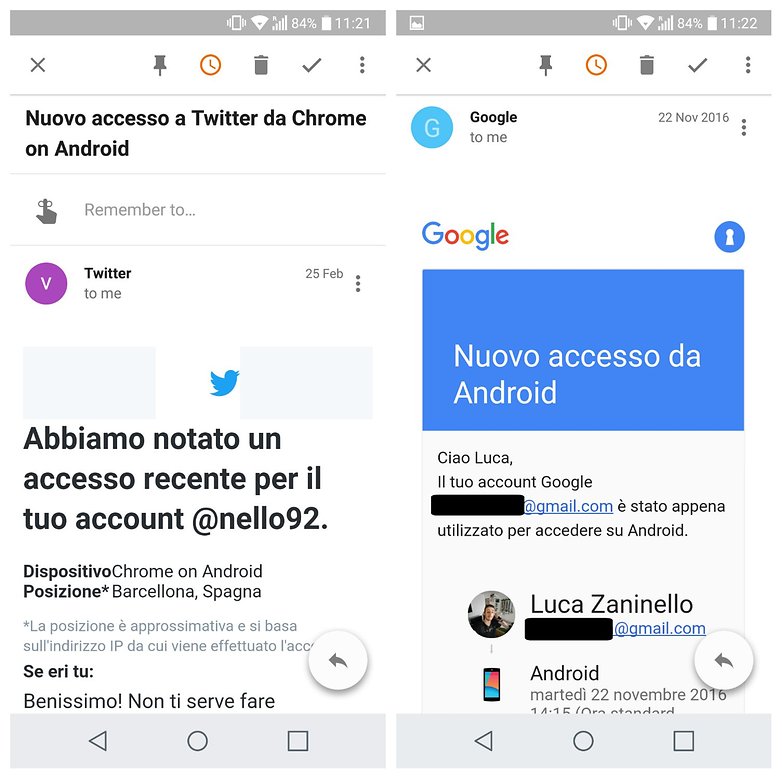Image resolution: width=782 pixels, height=779 pixels.
Task: Open the gmail.com link after Ciao Luca
Action: (x=568, y=506)
